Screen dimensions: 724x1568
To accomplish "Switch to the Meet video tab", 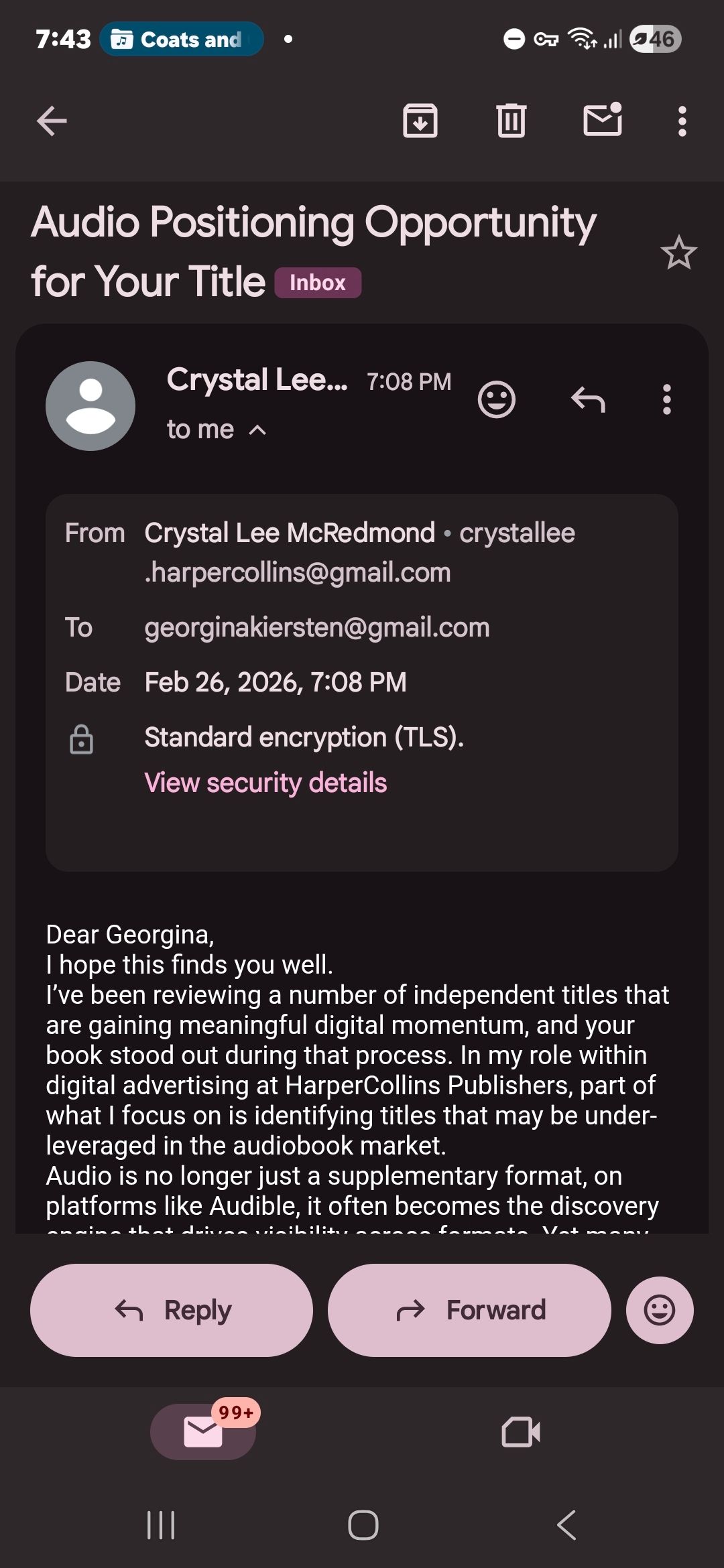I will pos(521,1432).
